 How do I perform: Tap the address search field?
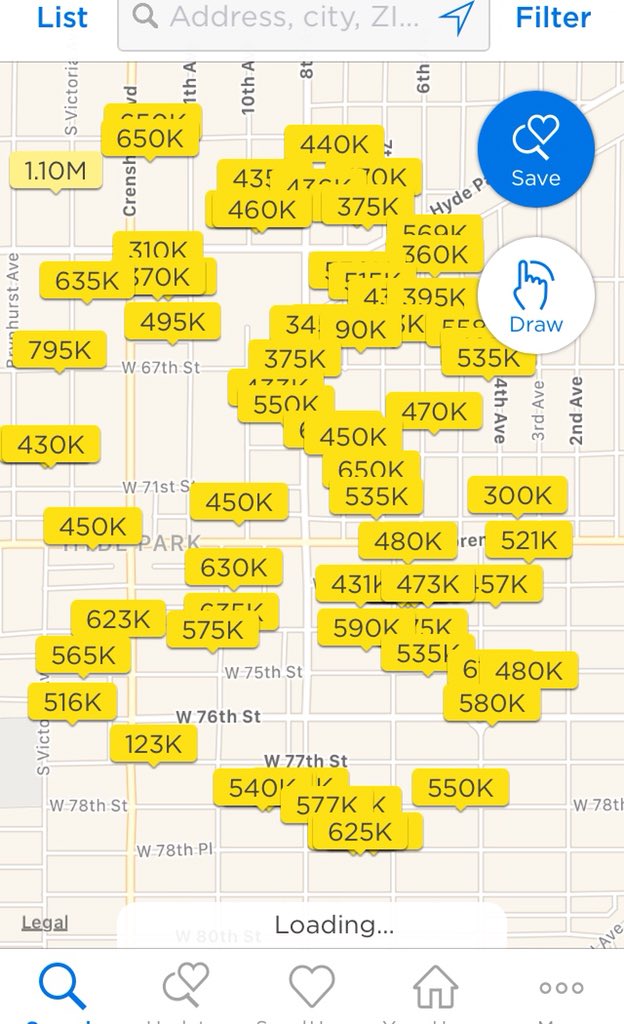point(290,18)
